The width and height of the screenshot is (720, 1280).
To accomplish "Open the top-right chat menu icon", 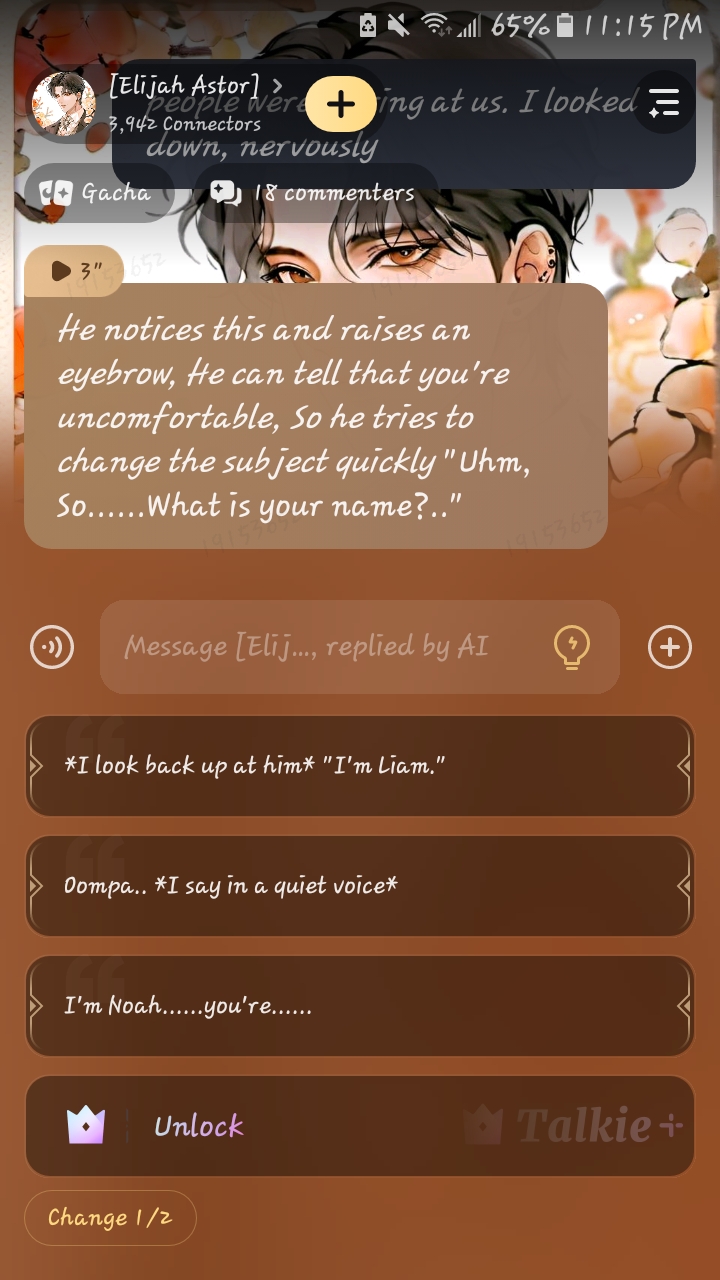I will point(664,103).
